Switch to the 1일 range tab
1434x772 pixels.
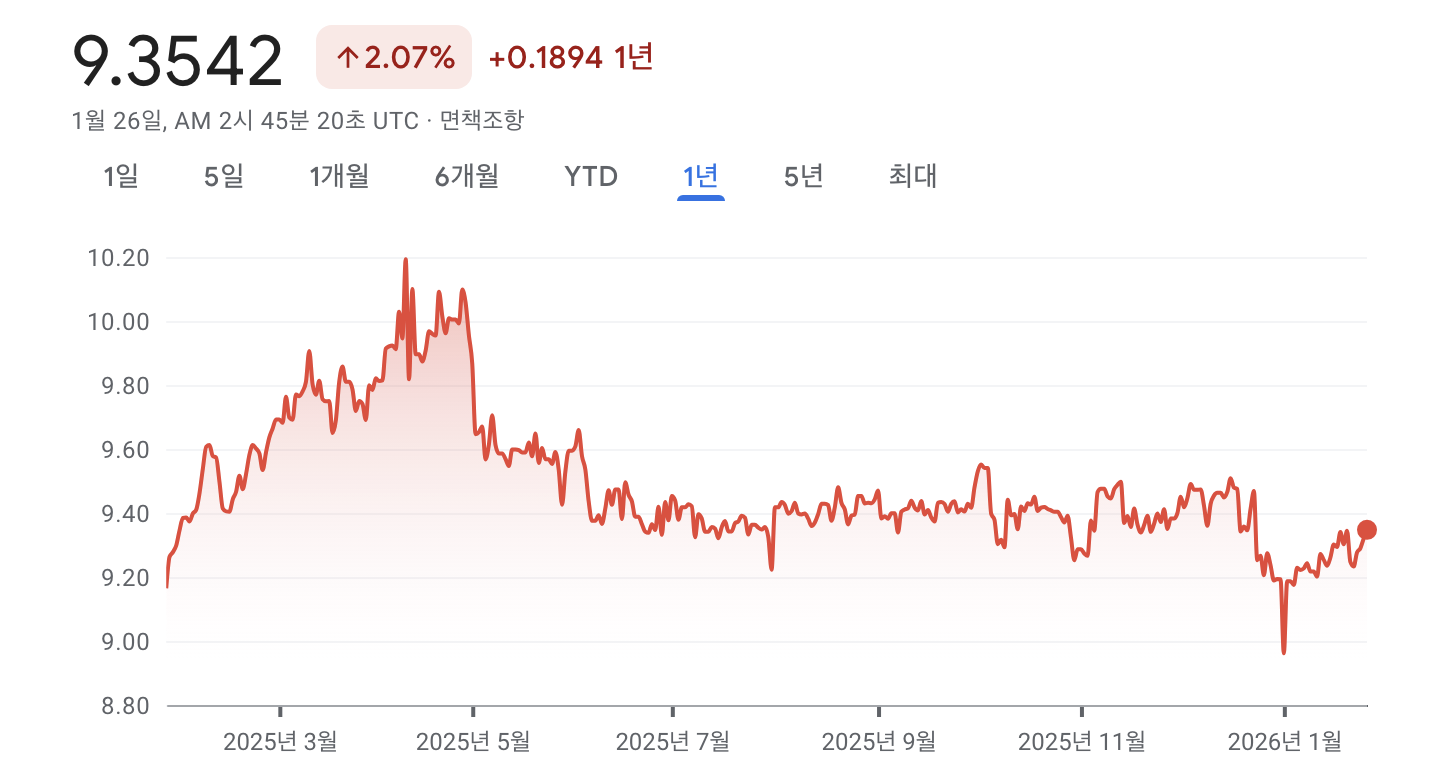click(x=121, y=177)
